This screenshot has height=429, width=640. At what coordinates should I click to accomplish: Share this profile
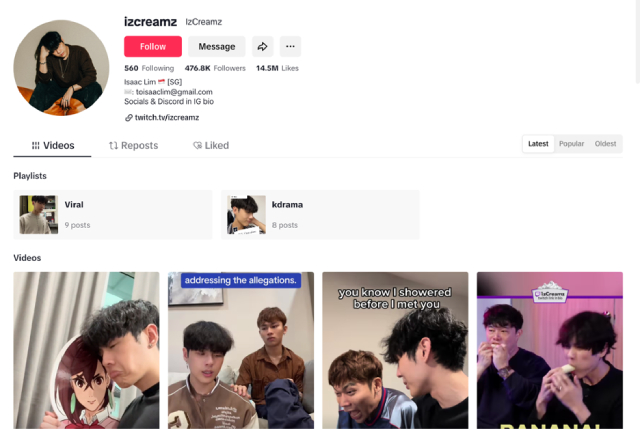coord(262,46)
